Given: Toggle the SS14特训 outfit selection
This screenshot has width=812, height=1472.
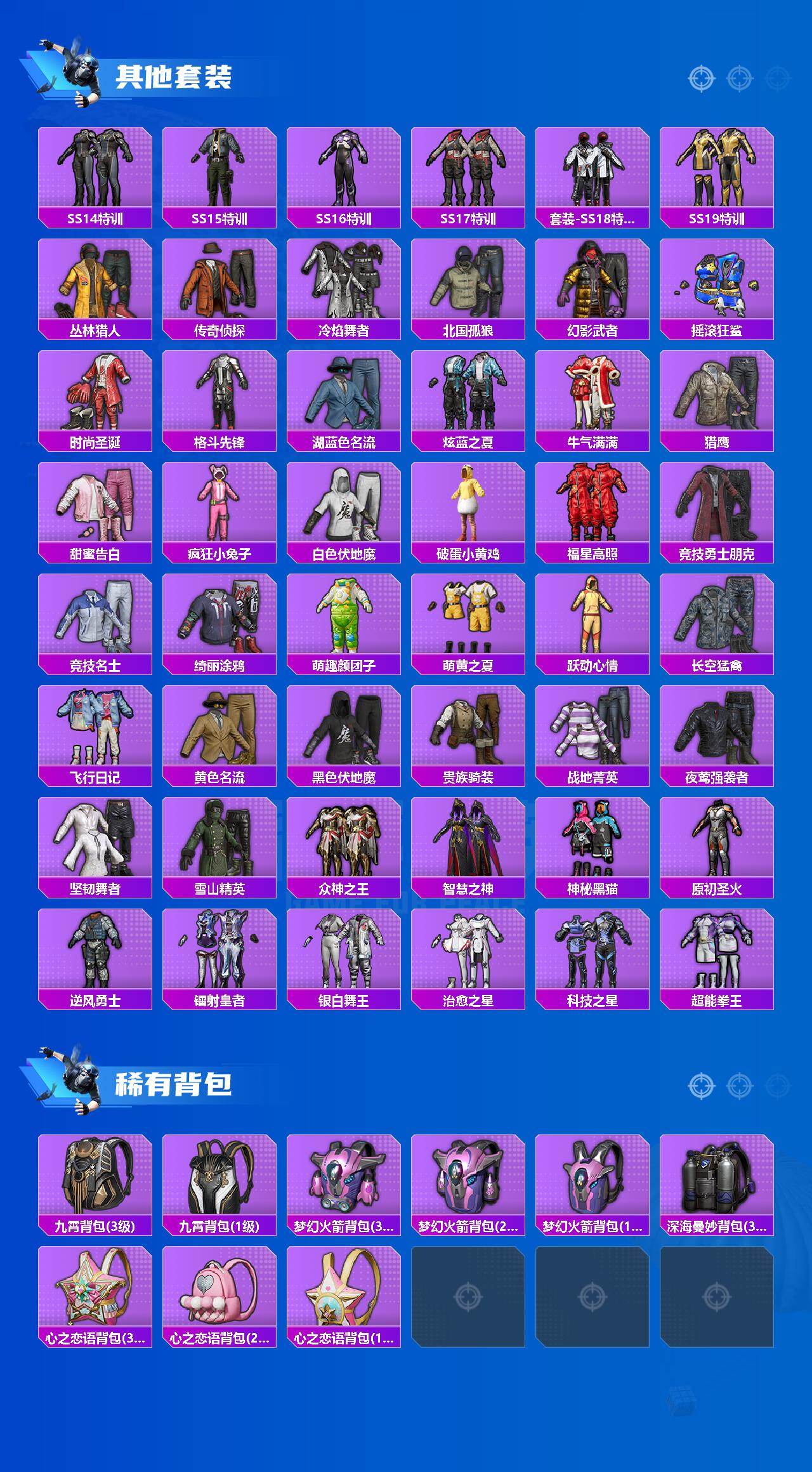Looking at the screenshot, I should 94,170.
